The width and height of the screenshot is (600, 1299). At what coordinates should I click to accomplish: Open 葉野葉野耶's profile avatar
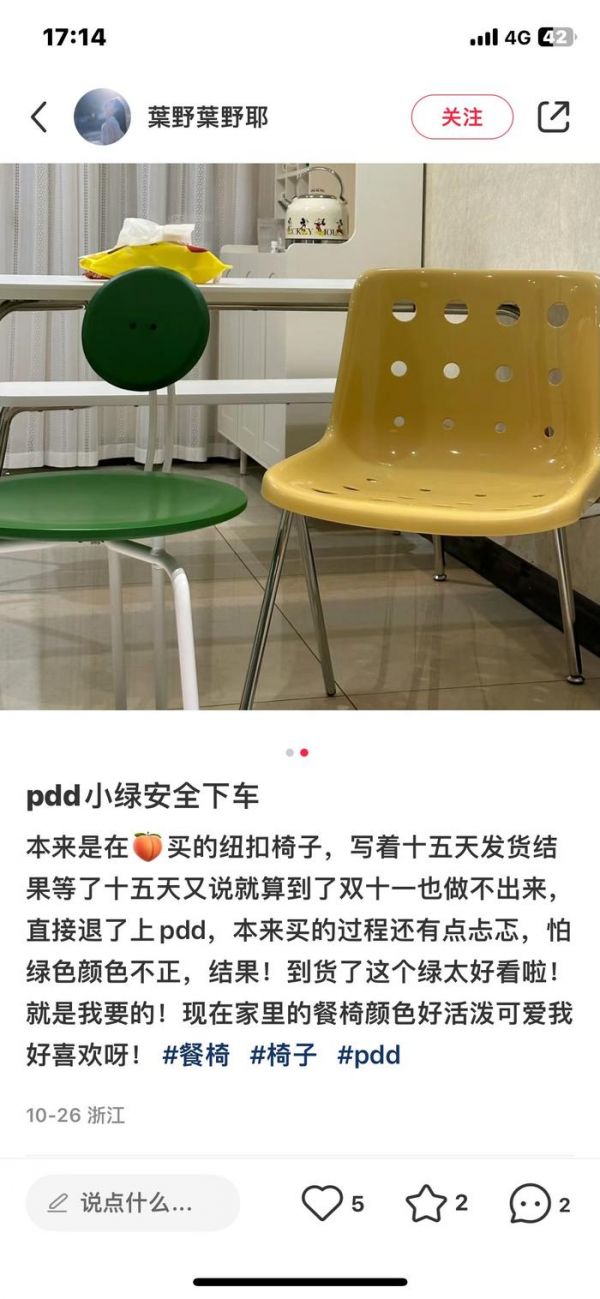[x=102, y=117]
